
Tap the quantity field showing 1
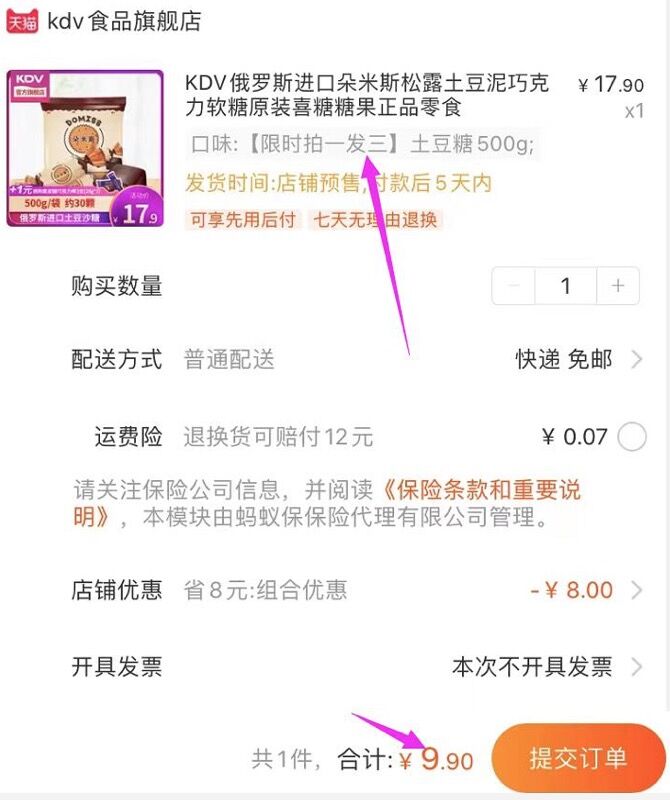coord(565,286)
